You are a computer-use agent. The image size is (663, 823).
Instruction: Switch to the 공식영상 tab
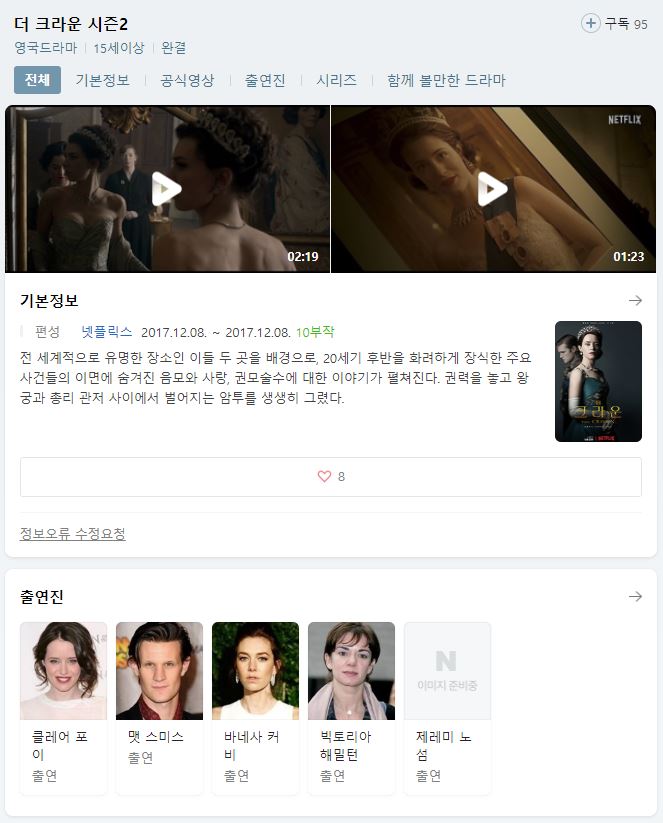[x=187, y=80]
